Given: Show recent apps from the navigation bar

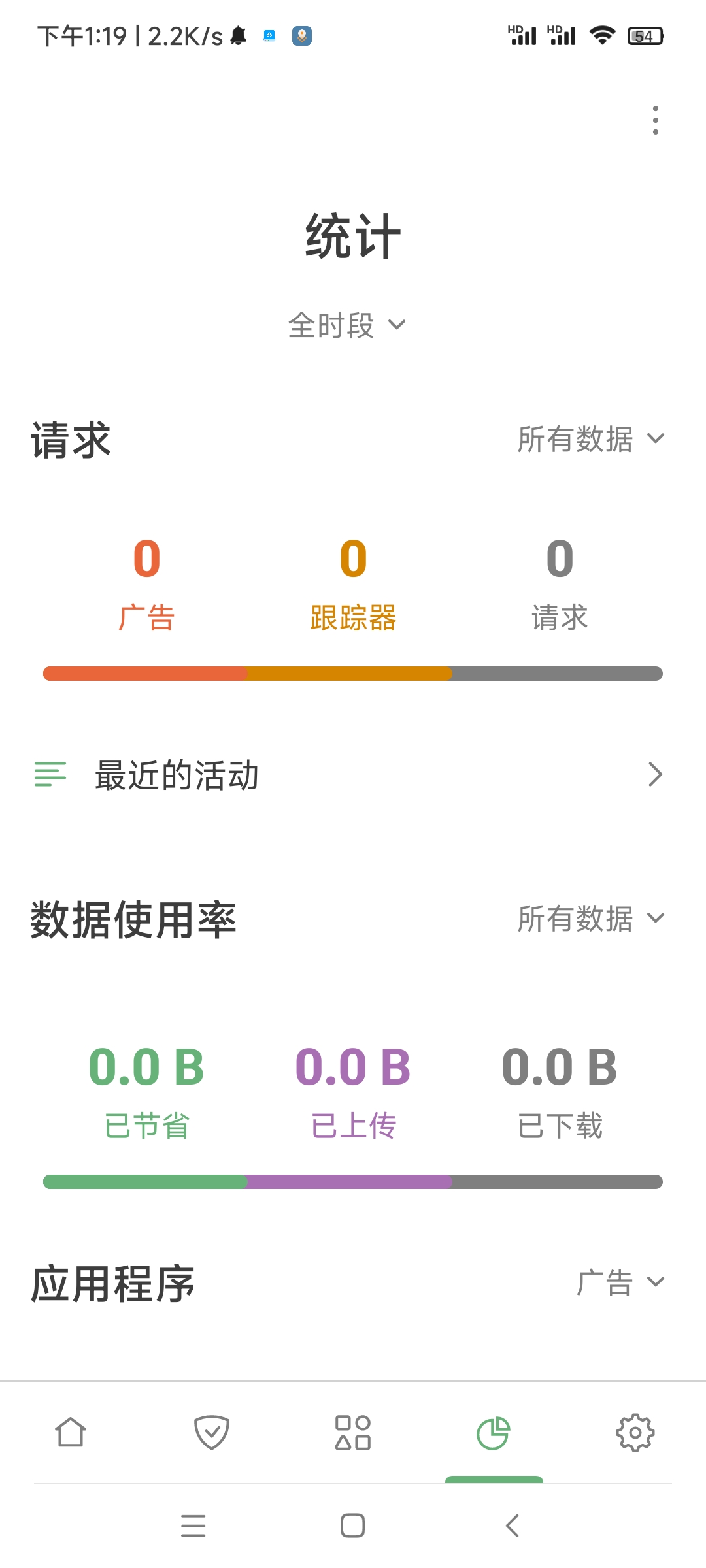Looking at the screenshot, I should (193, 1526).
